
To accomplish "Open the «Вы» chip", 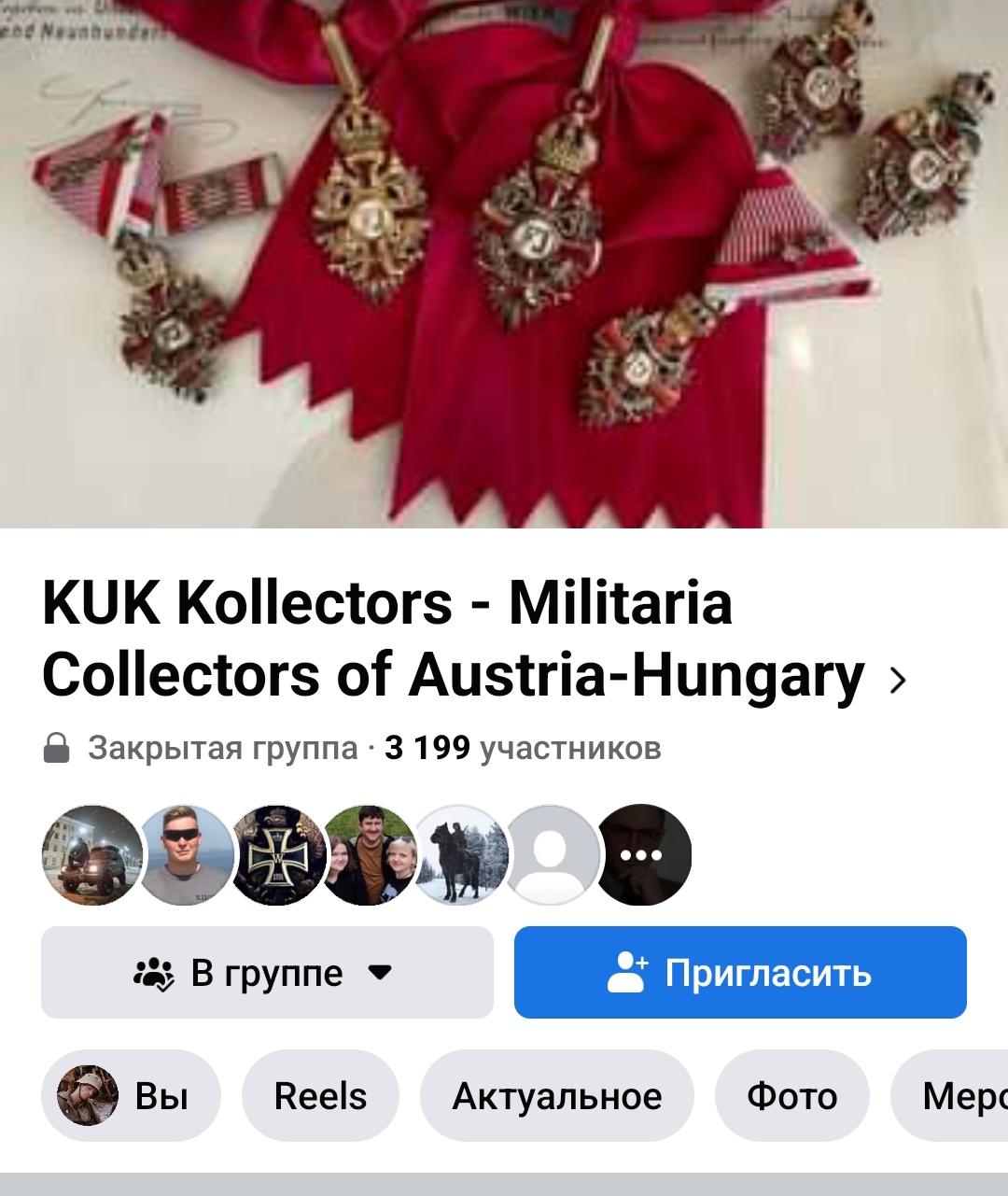I will tap(131, 1096).
